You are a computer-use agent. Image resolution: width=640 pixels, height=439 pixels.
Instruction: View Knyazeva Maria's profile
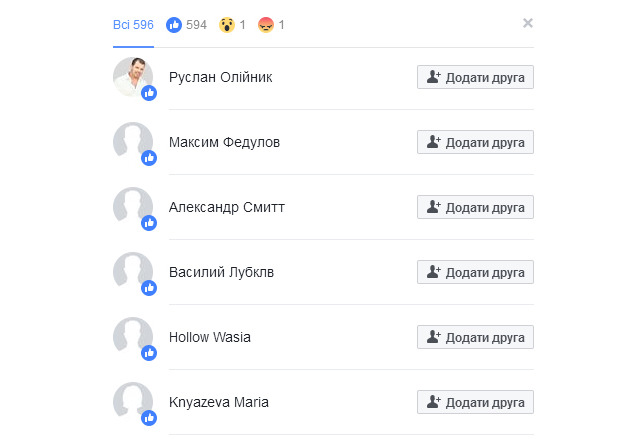(x=218, y=402)
